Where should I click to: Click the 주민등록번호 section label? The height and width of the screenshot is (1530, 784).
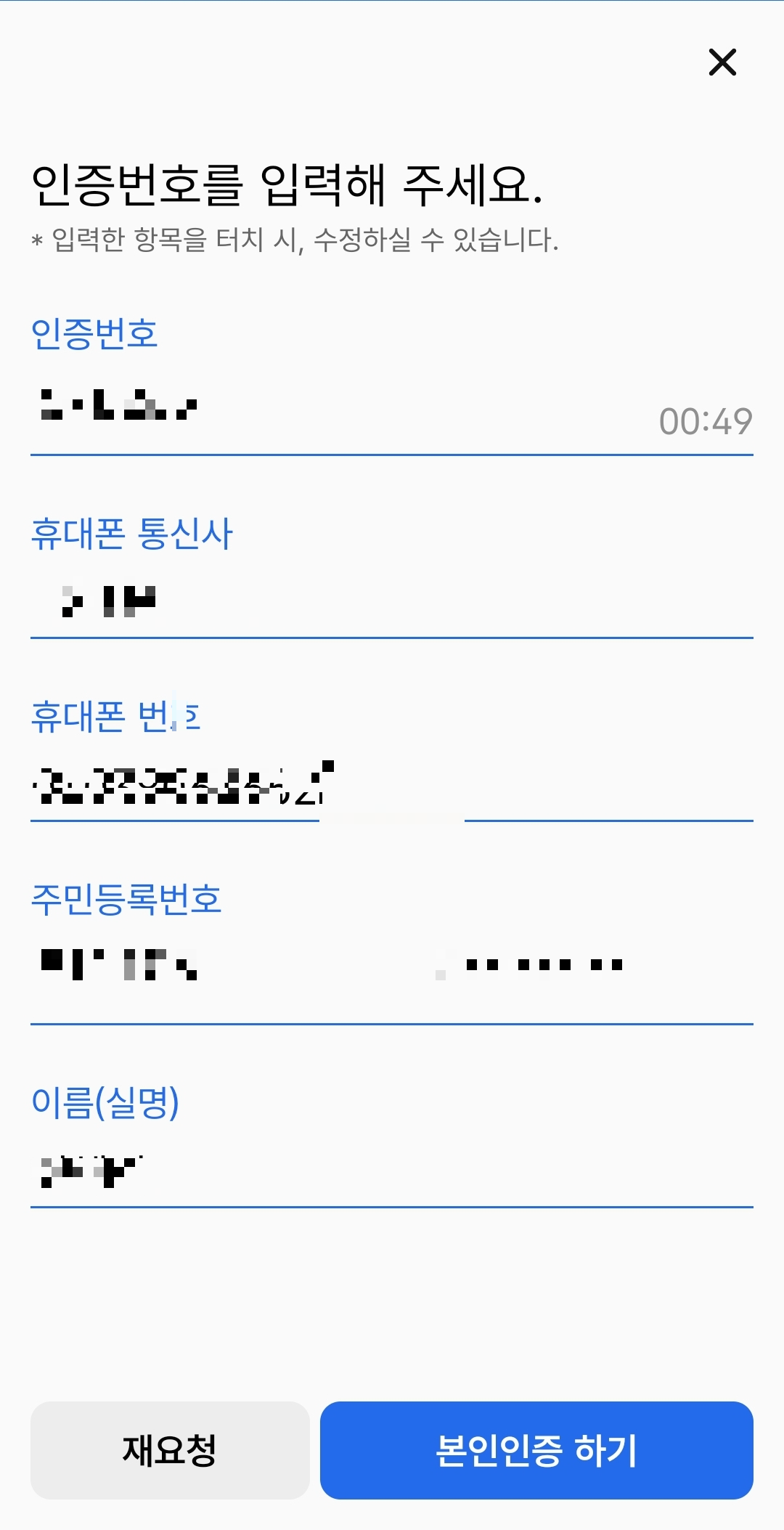128,901
